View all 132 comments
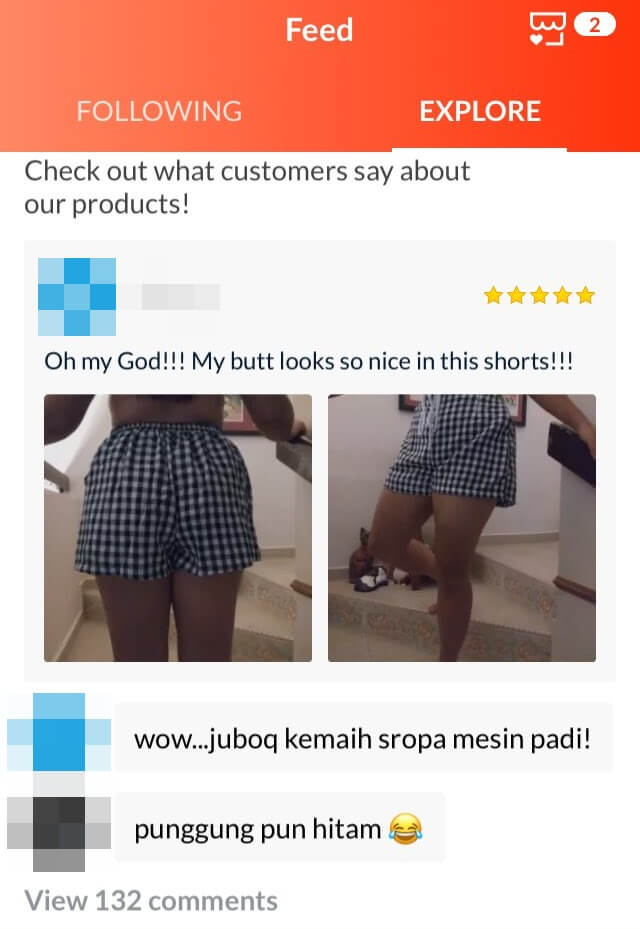The height and width of the screenshot is (929, 640). click(151, 901)
